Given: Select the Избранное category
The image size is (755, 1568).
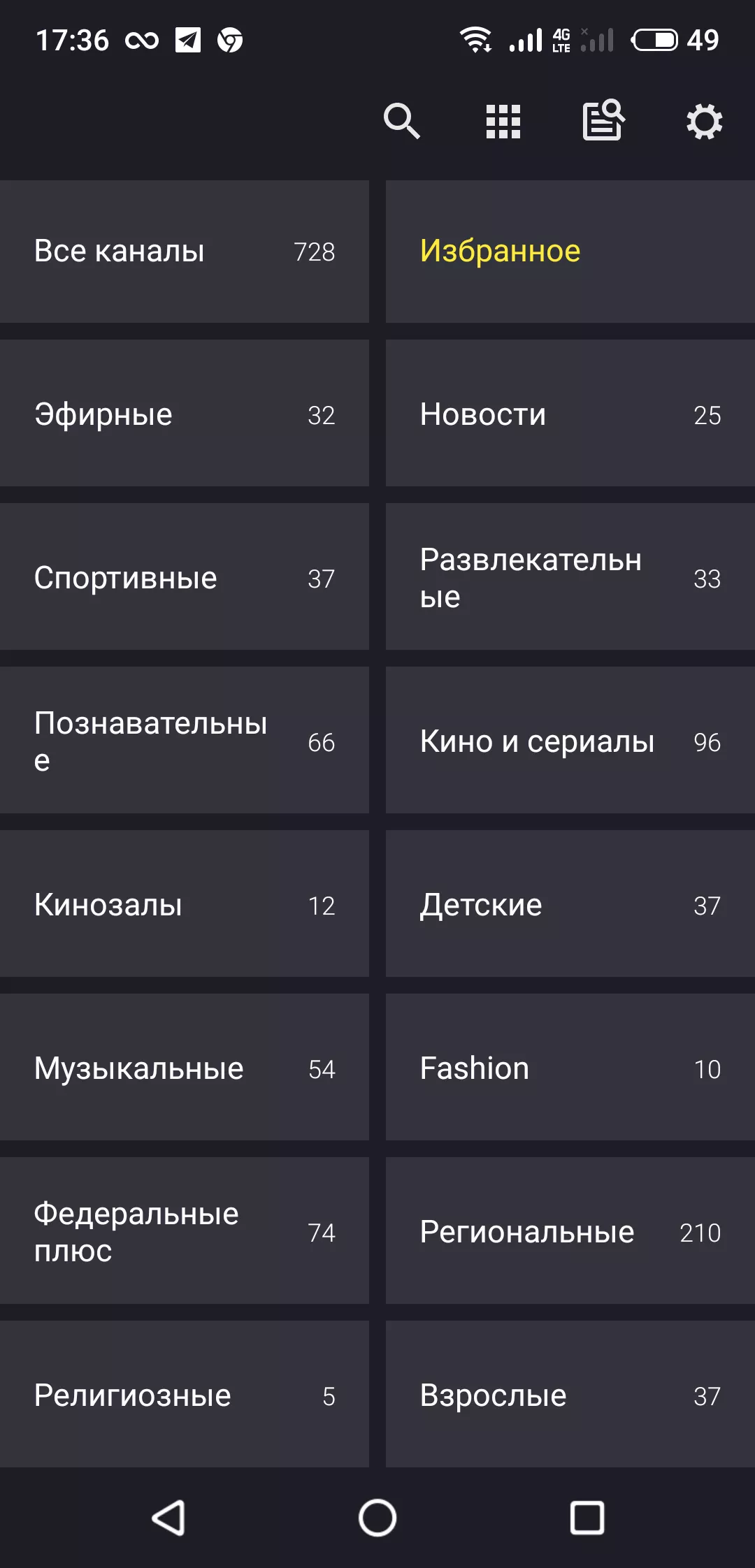Looking at the screenshot, I should tap(570, 252).
